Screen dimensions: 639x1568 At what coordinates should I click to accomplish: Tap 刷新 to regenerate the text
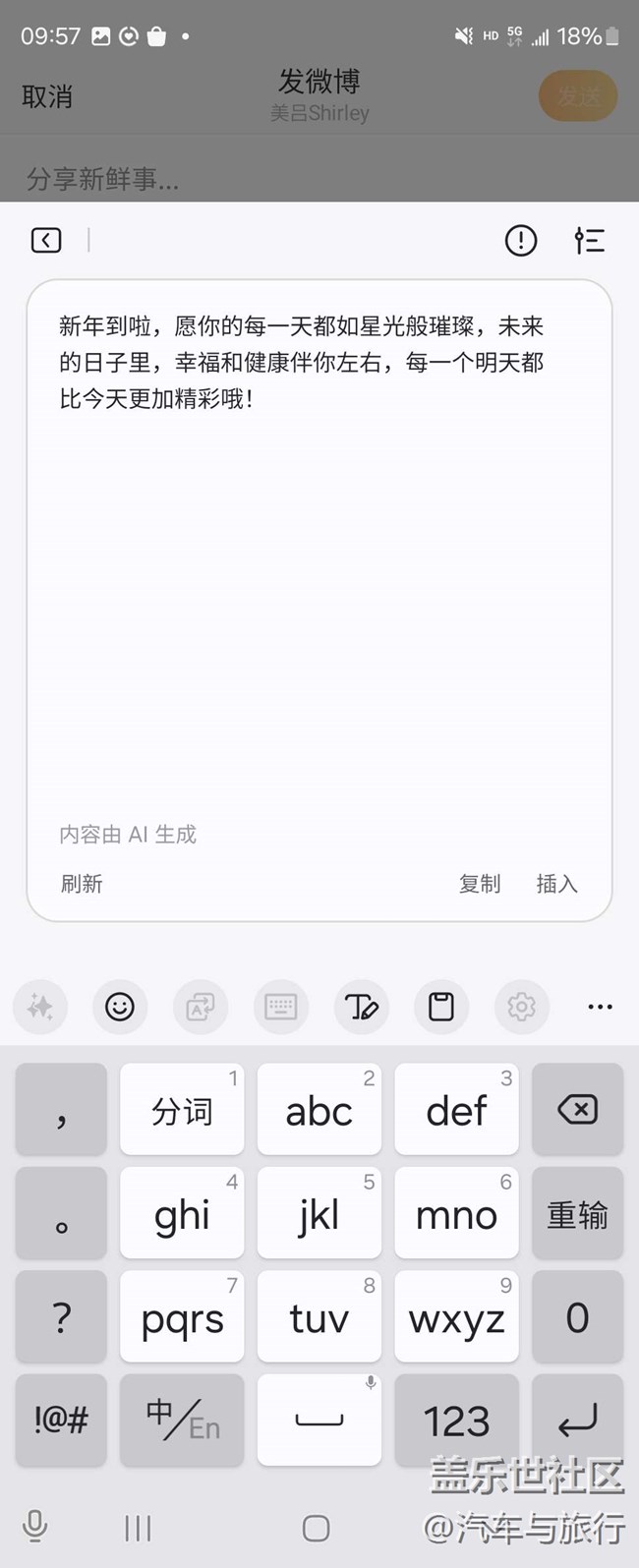(82, 884)
